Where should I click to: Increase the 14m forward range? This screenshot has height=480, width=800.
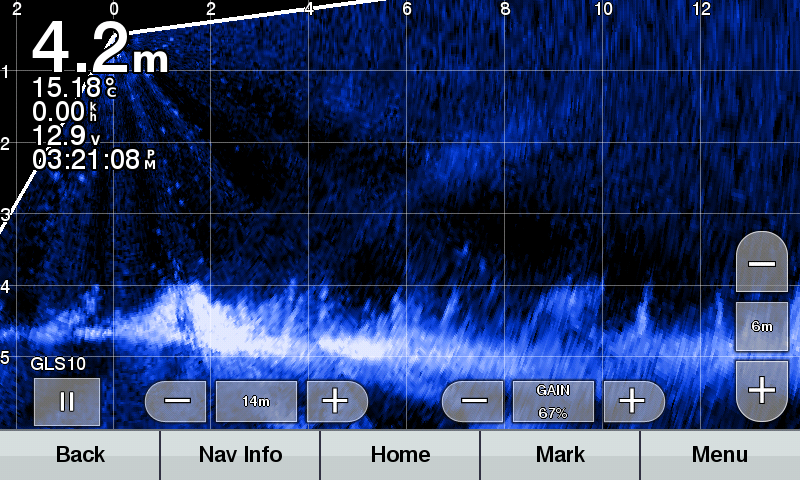click(337, 401)
